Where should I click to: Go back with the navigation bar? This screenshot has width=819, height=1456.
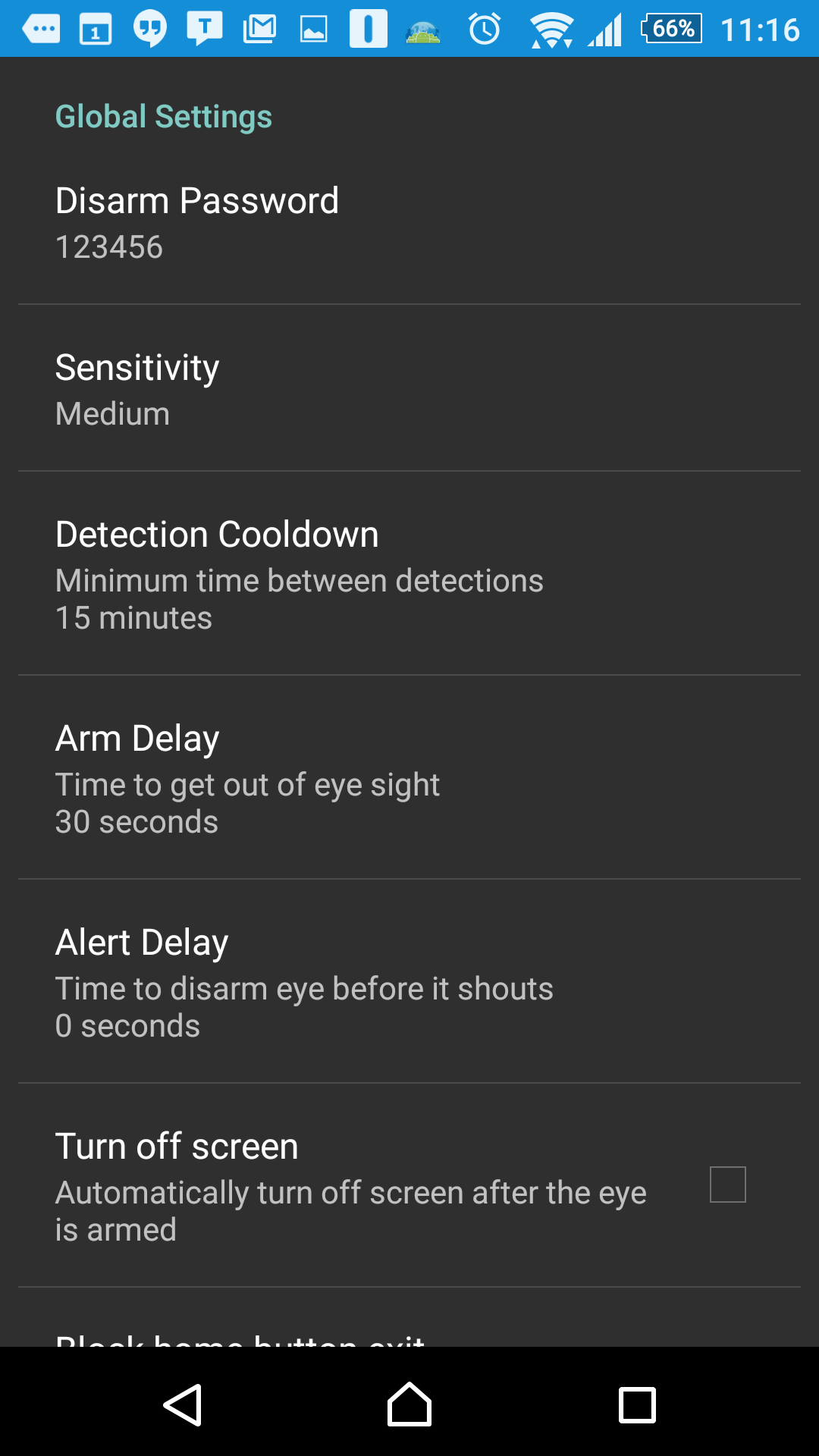[x=183, y=1405]
